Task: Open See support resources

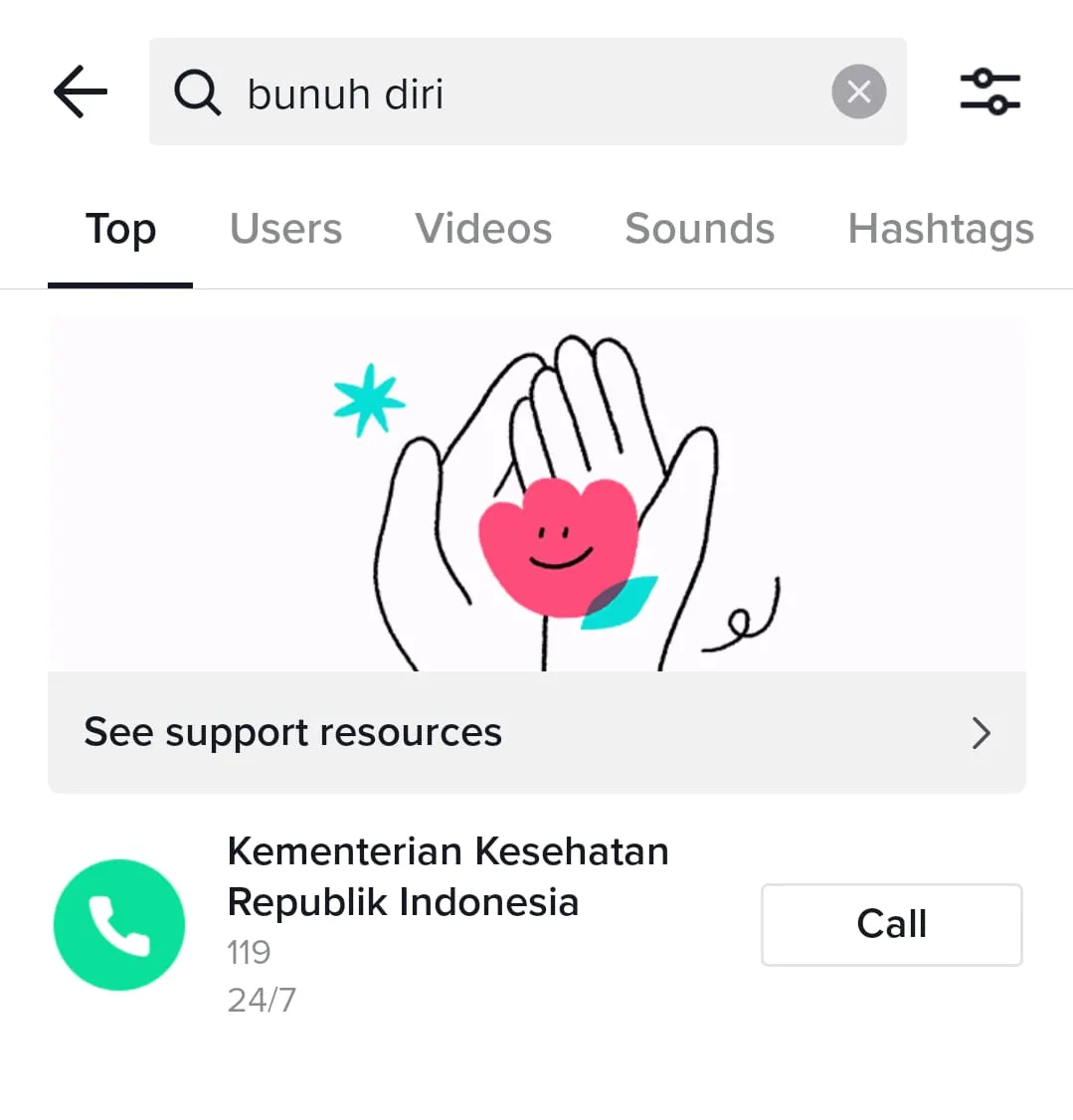Action: (536, 732)
